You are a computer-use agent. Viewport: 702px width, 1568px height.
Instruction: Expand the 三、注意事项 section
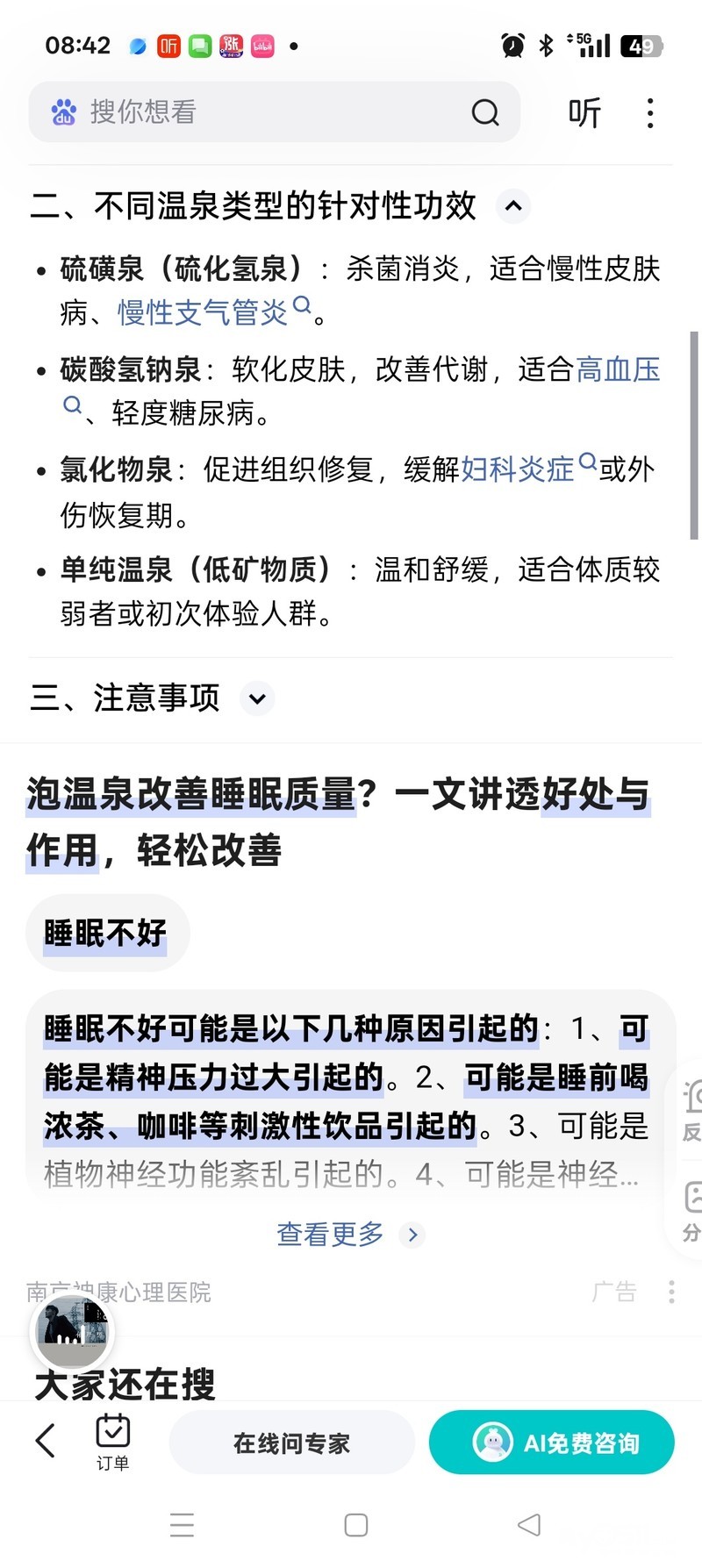[x=257, y=698]
